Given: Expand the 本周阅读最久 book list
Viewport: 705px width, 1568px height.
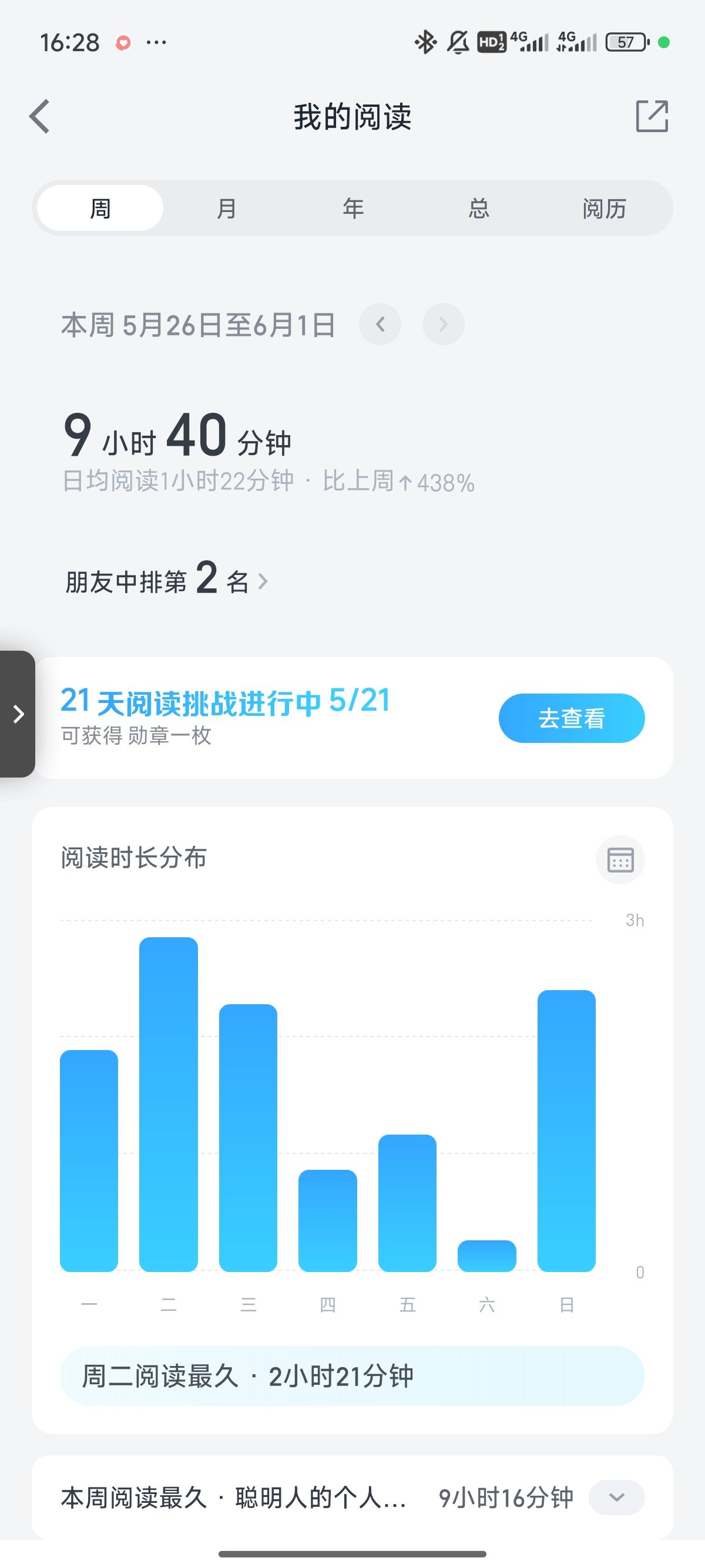Looking at the screenshot, I should pos(617,1498).
